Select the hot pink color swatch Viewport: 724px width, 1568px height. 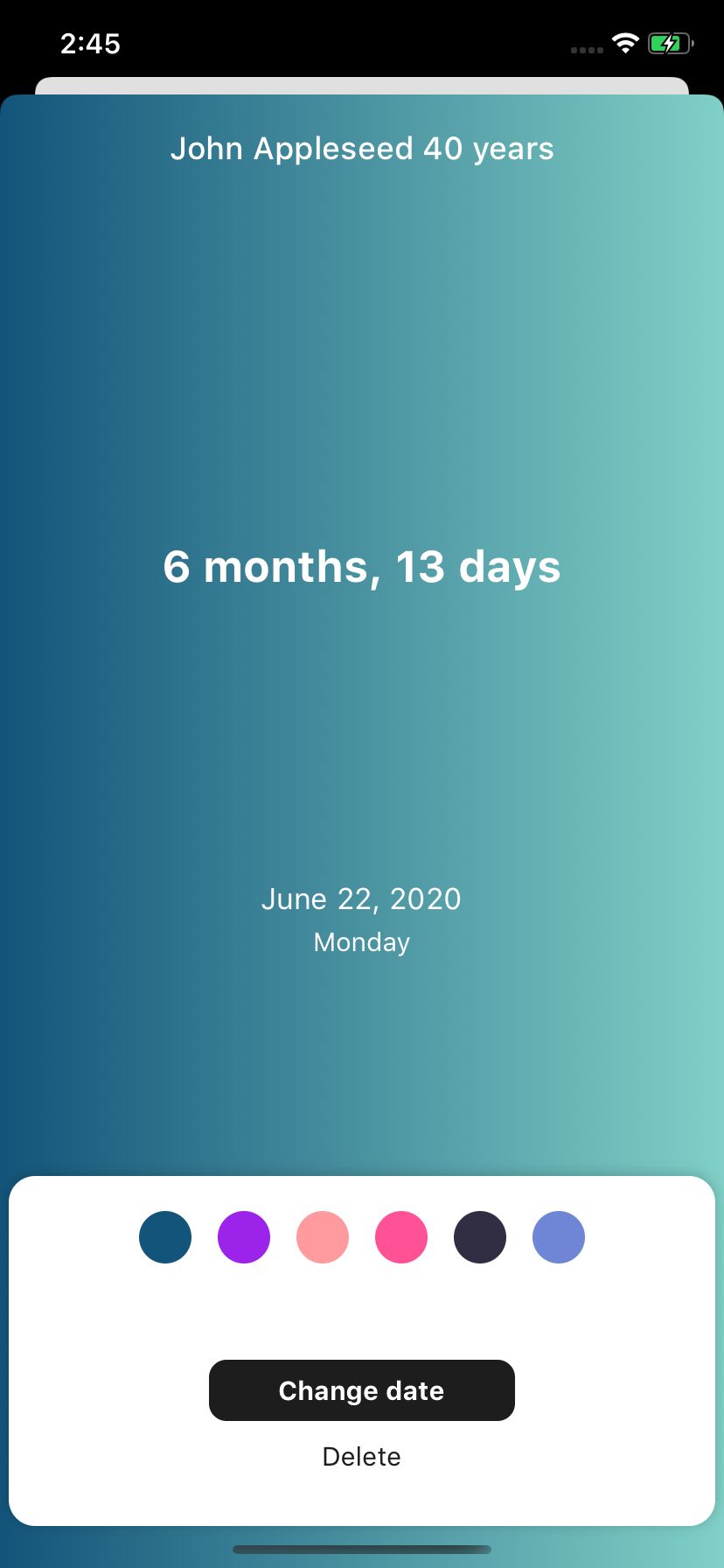pos(401,1236)
